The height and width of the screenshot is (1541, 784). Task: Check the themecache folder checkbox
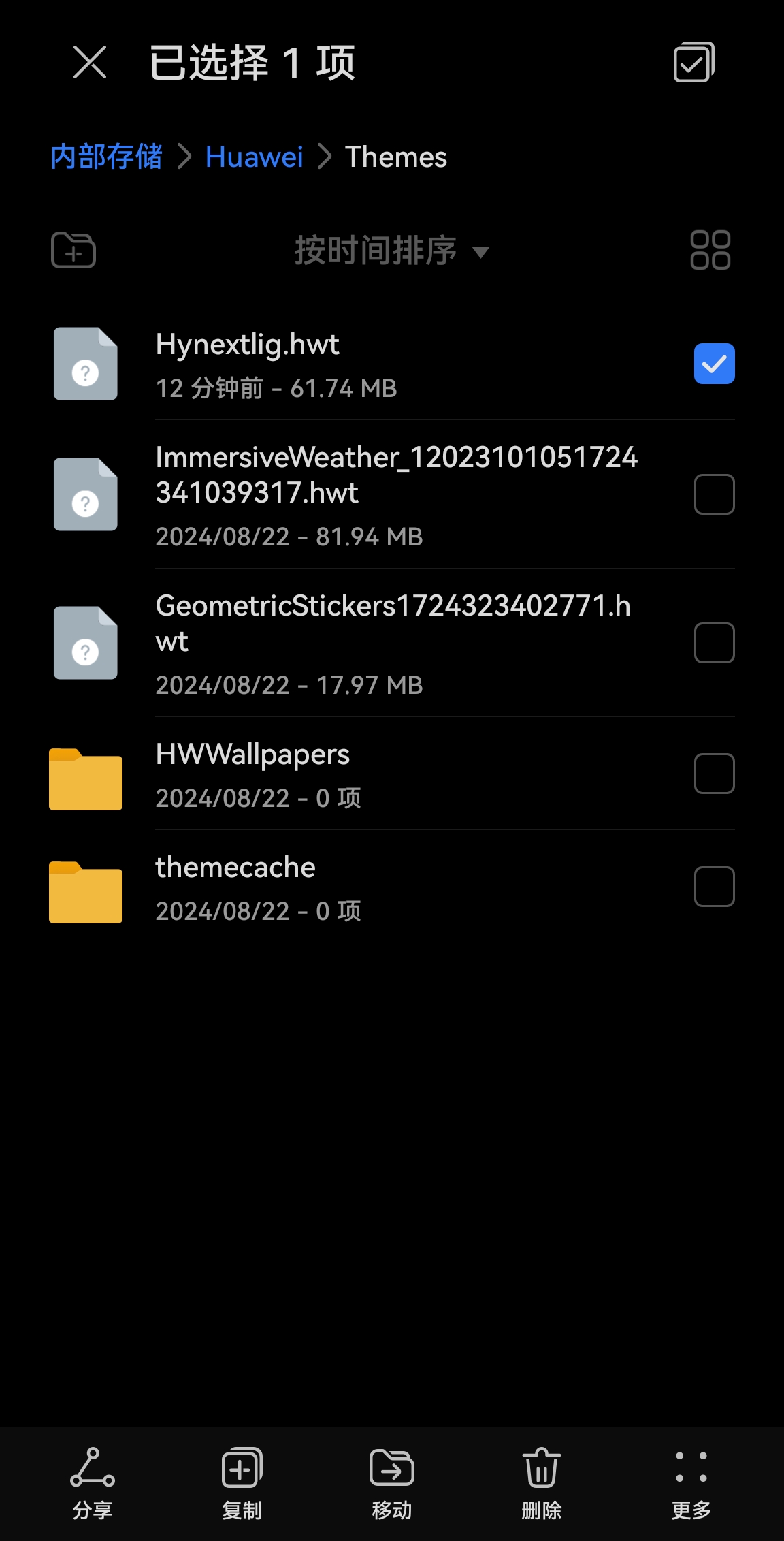click(714, 887)
